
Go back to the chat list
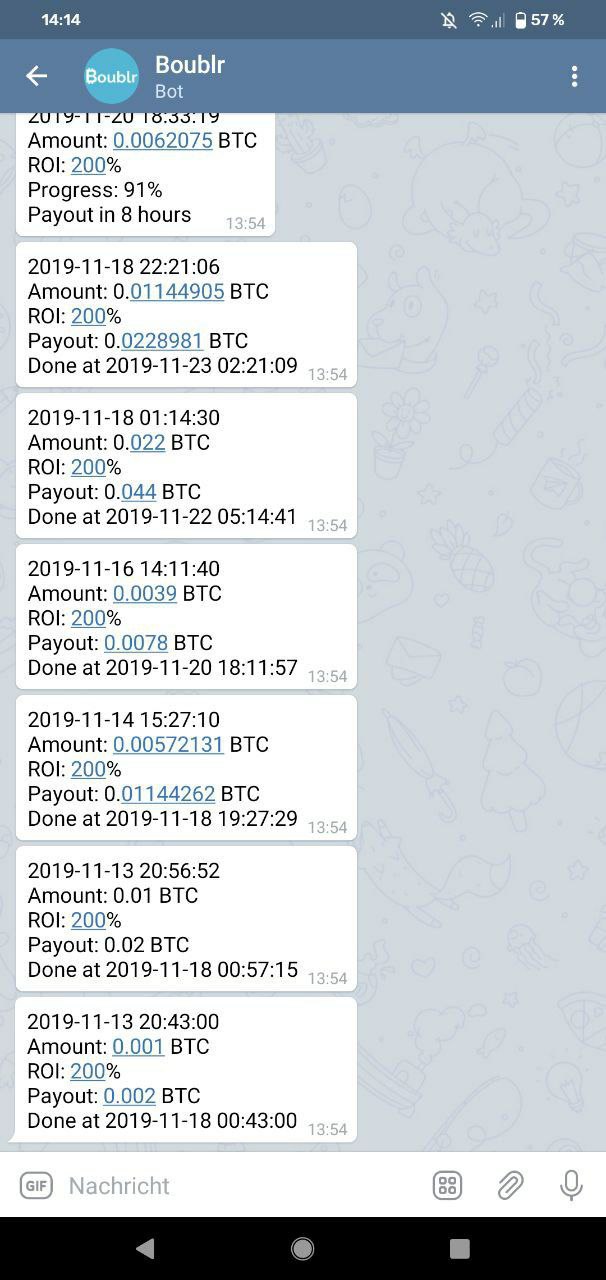tap(37, 76)
